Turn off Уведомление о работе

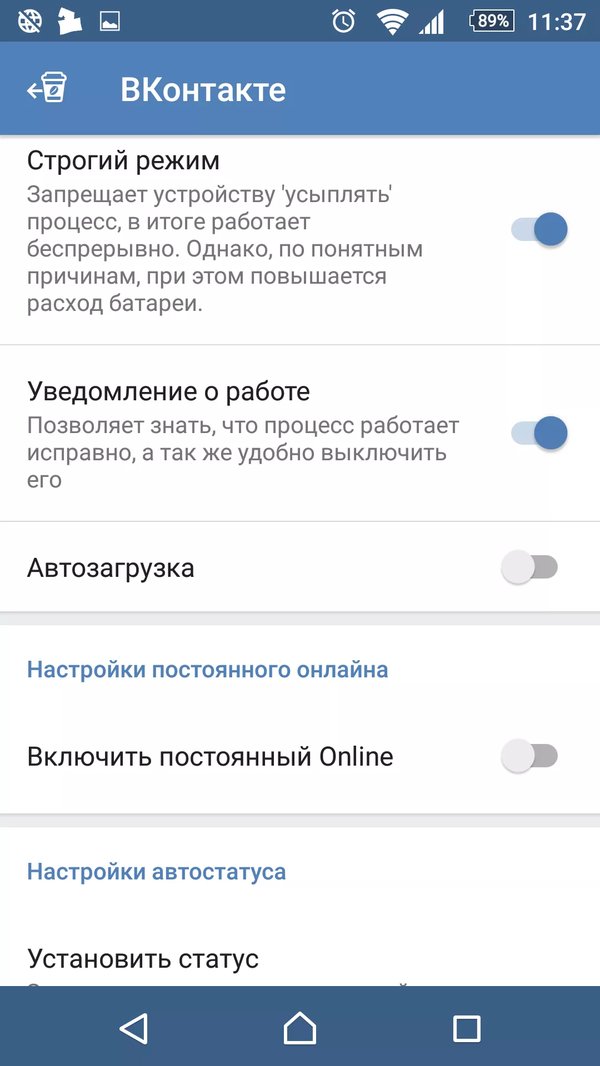[539, 433]
